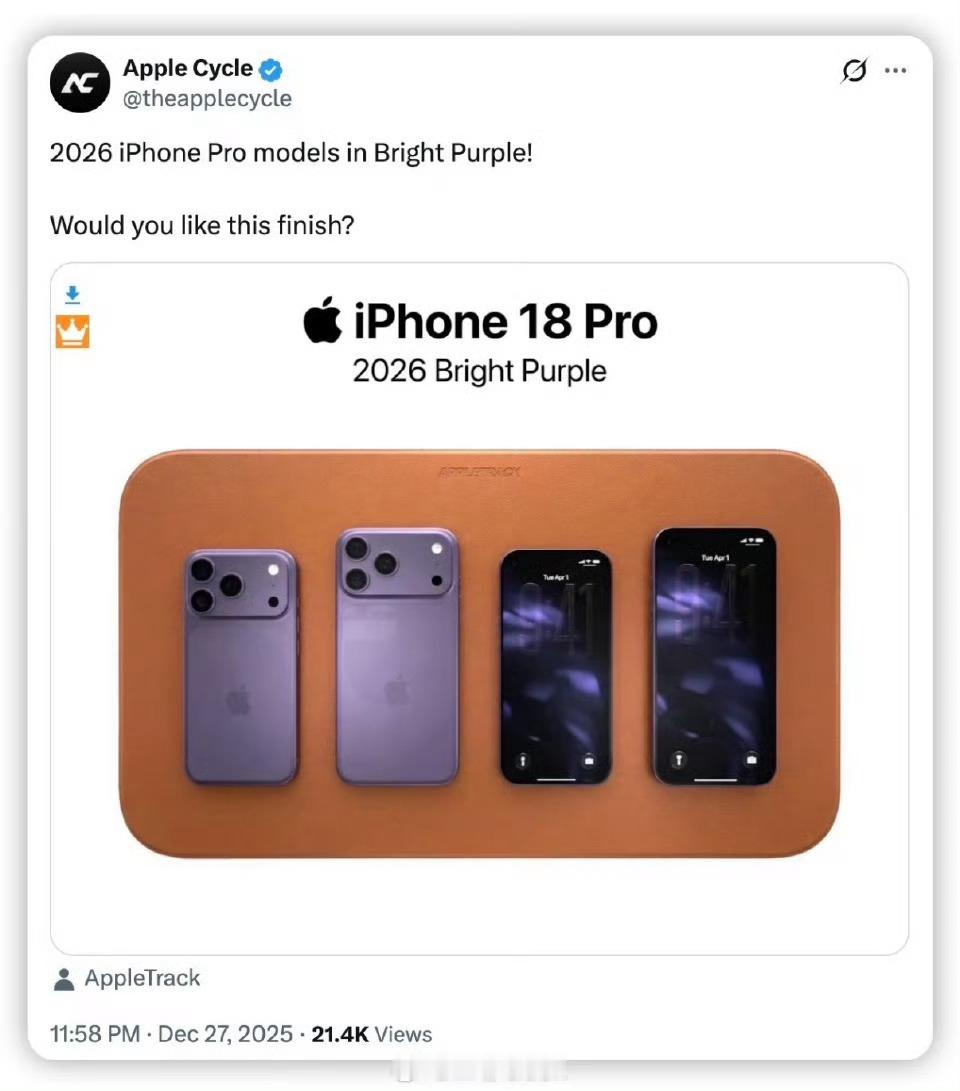Click the blue download arrow on the image
The image size is (960, 1091).
coord(71,294)
